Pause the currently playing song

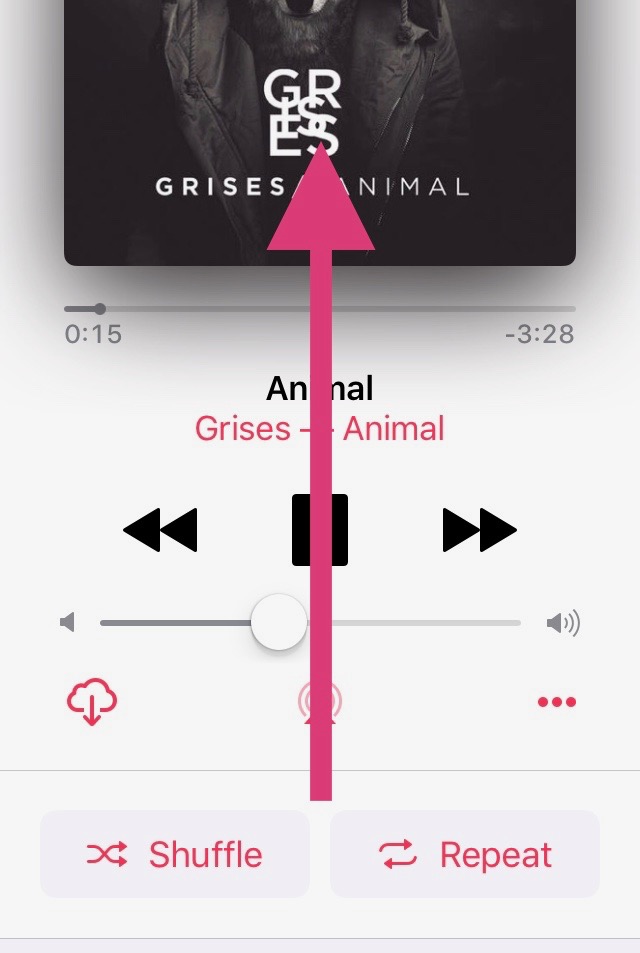tap(320, 530)
